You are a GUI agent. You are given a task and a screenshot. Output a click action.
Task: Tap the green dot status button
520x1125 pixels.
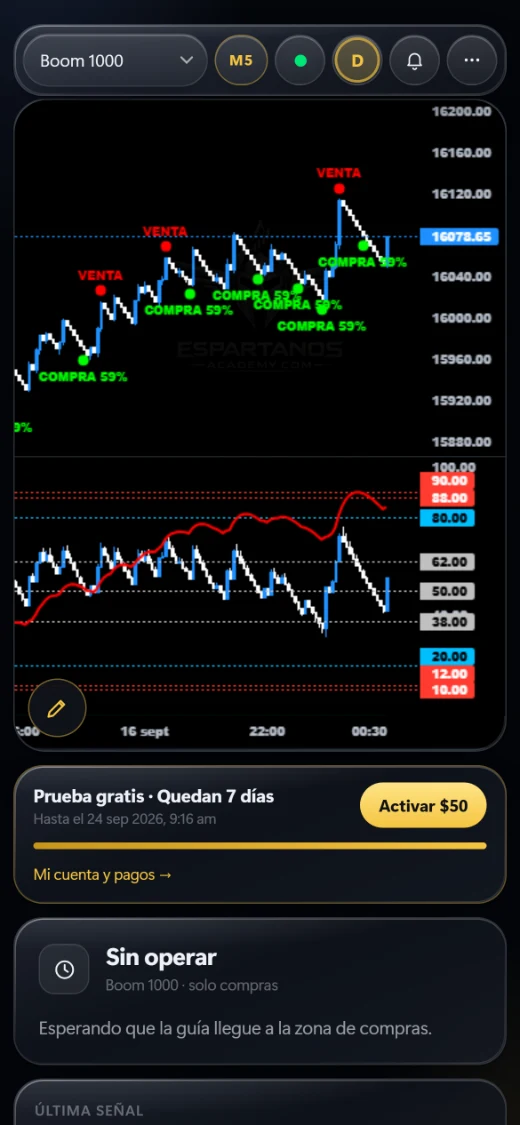pyautogui.click(x=300, y=60)
